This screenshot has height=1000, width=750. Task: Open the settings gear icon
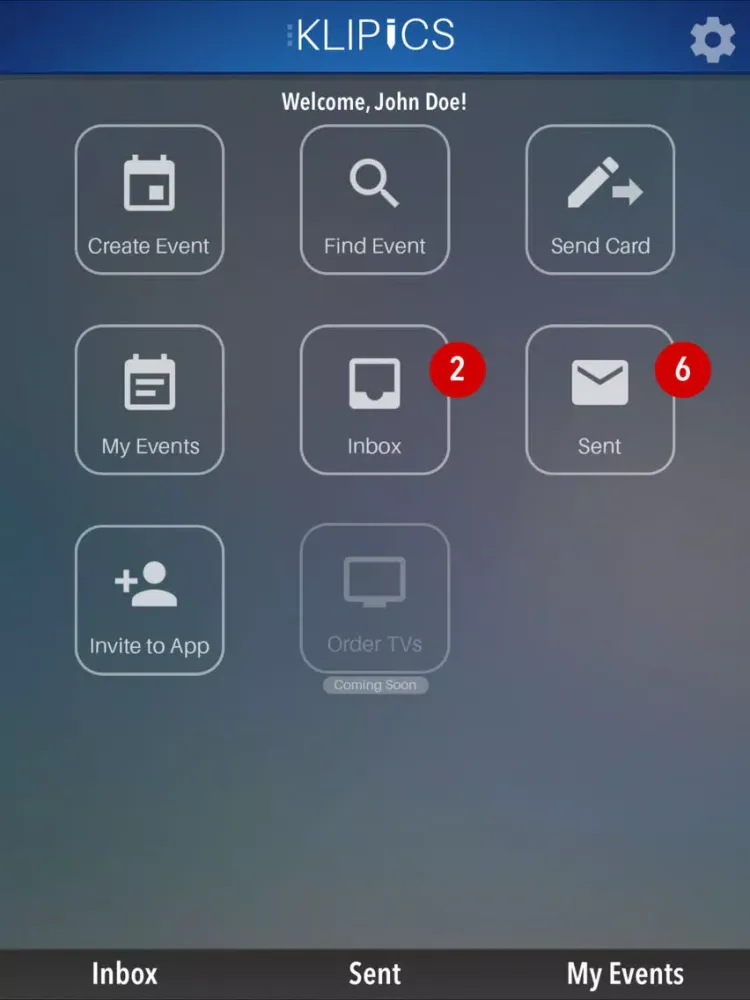point(712,40)
